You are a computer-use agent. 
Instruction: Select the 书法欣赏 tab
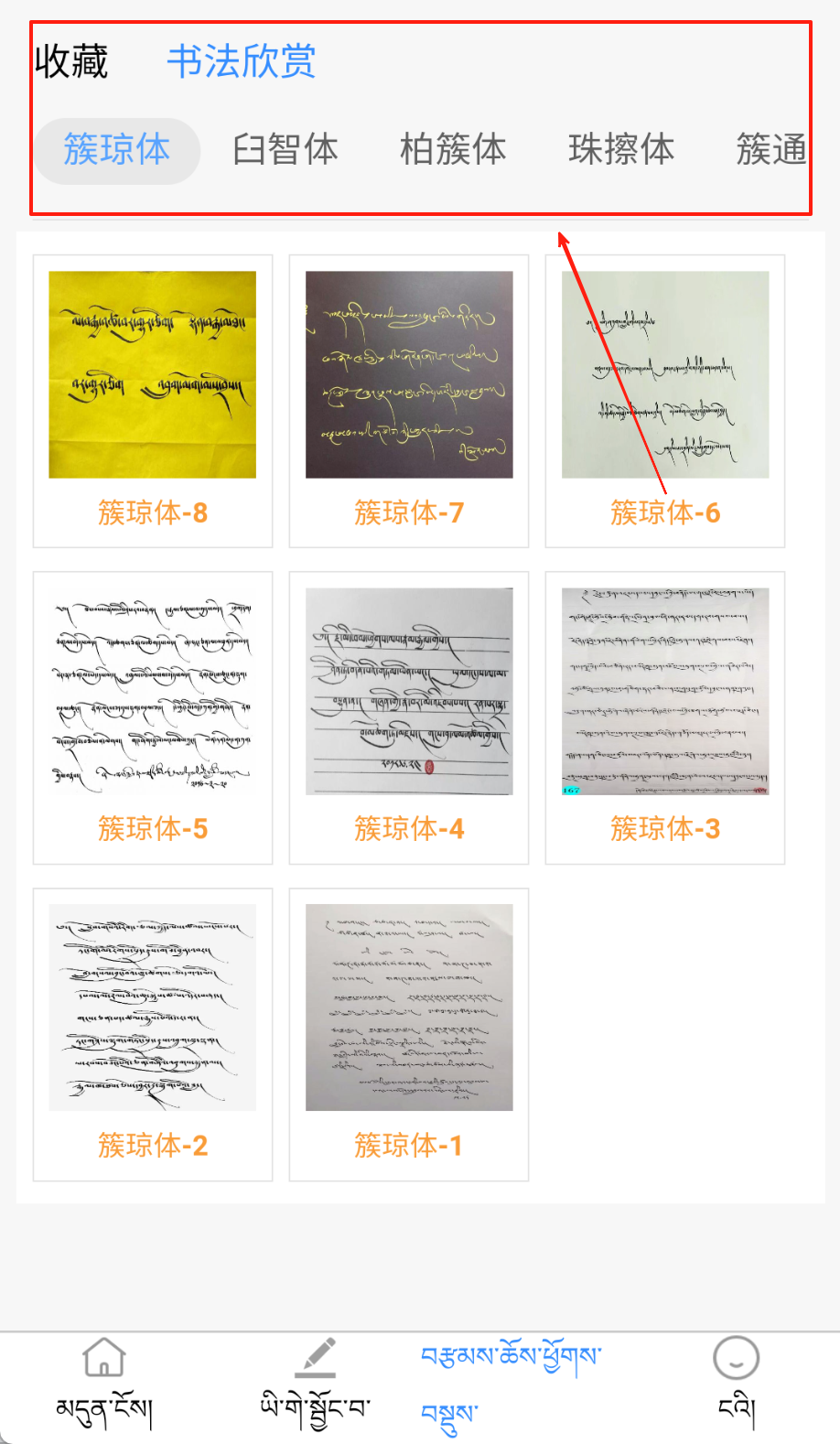pos(242,61)
